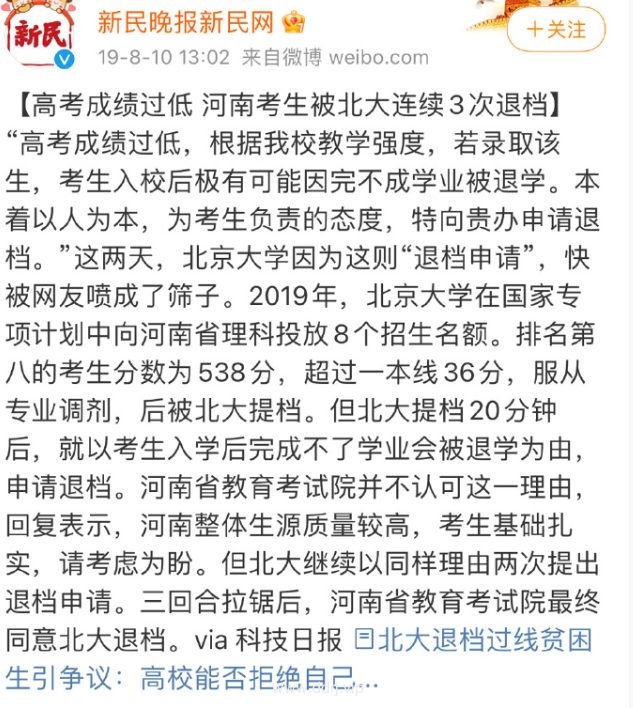Open the 新民晚报新民网 account name

click(189, 23)
